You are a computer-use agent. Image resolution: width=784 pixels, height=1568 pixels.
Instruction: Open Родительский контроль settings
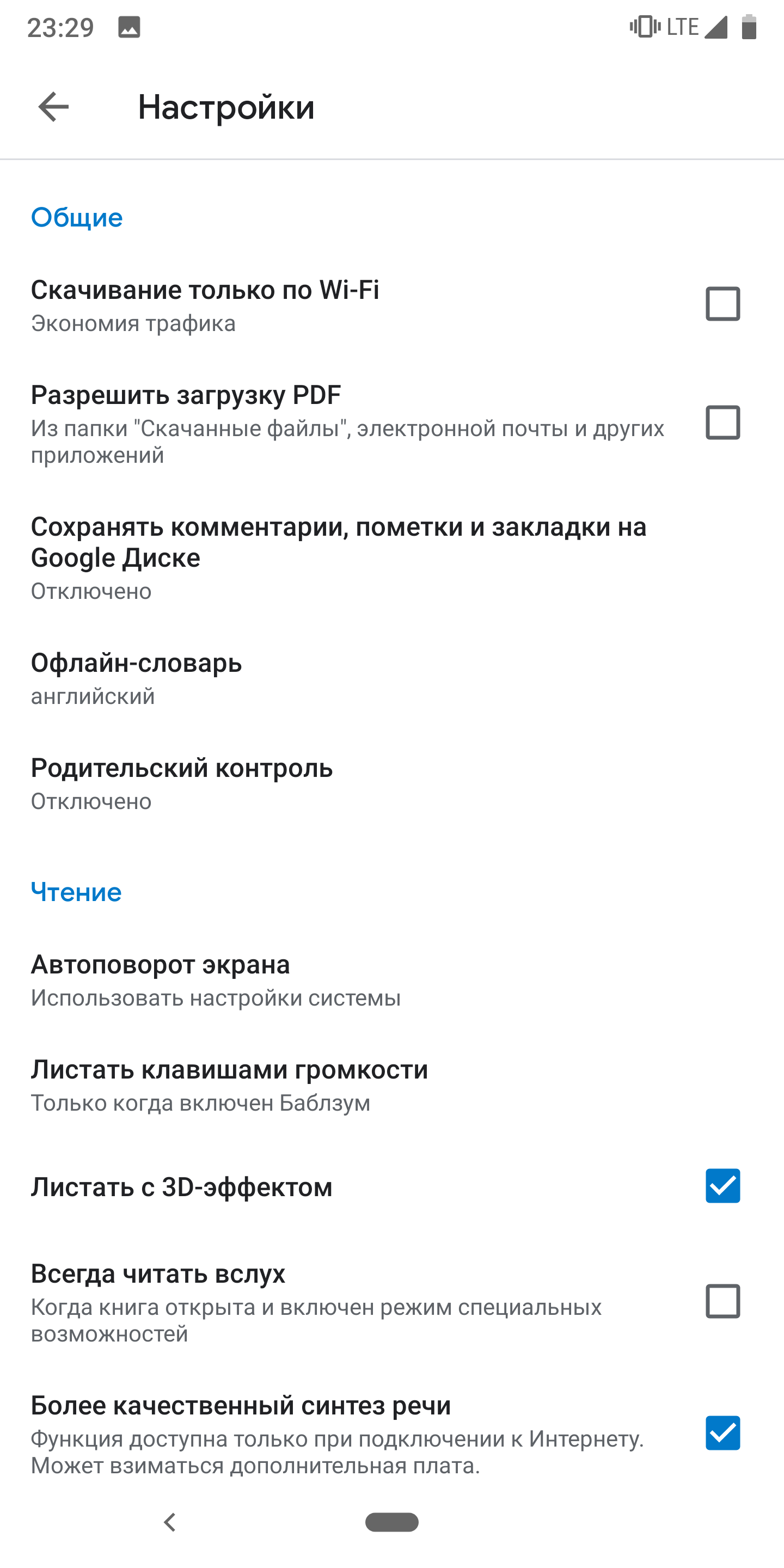[392, 784]
